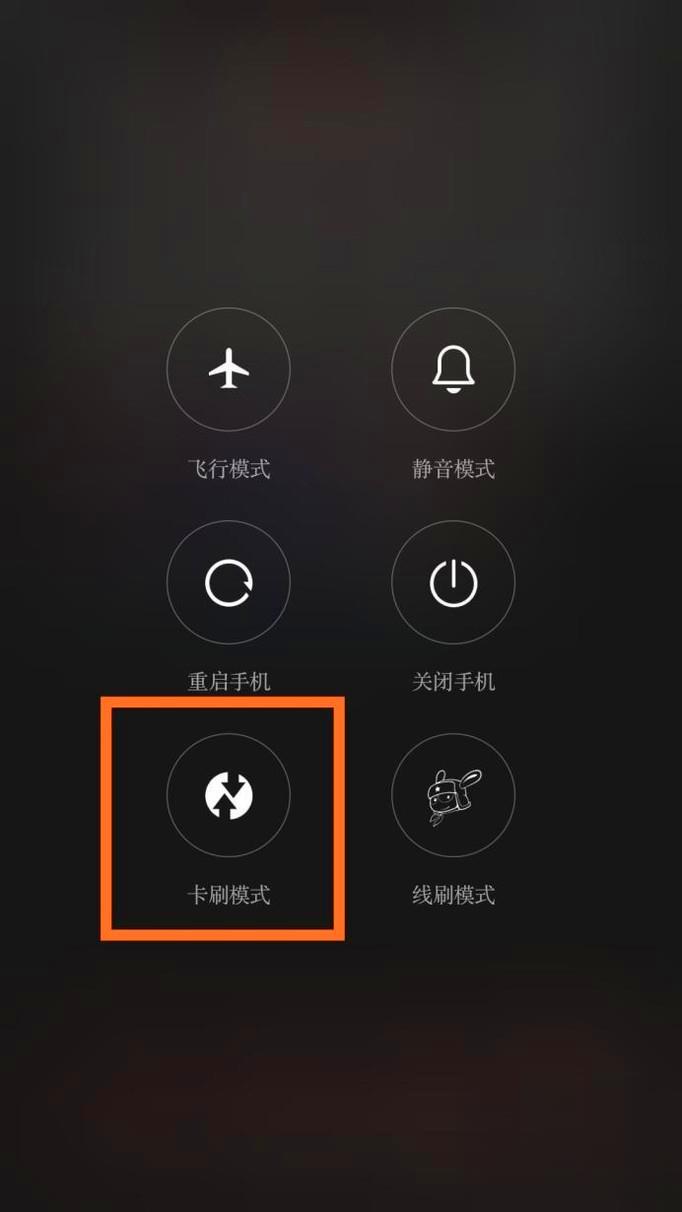Turn on 静音模式 silent mode
Screen dimensions: 682x1212
[453, 370]
